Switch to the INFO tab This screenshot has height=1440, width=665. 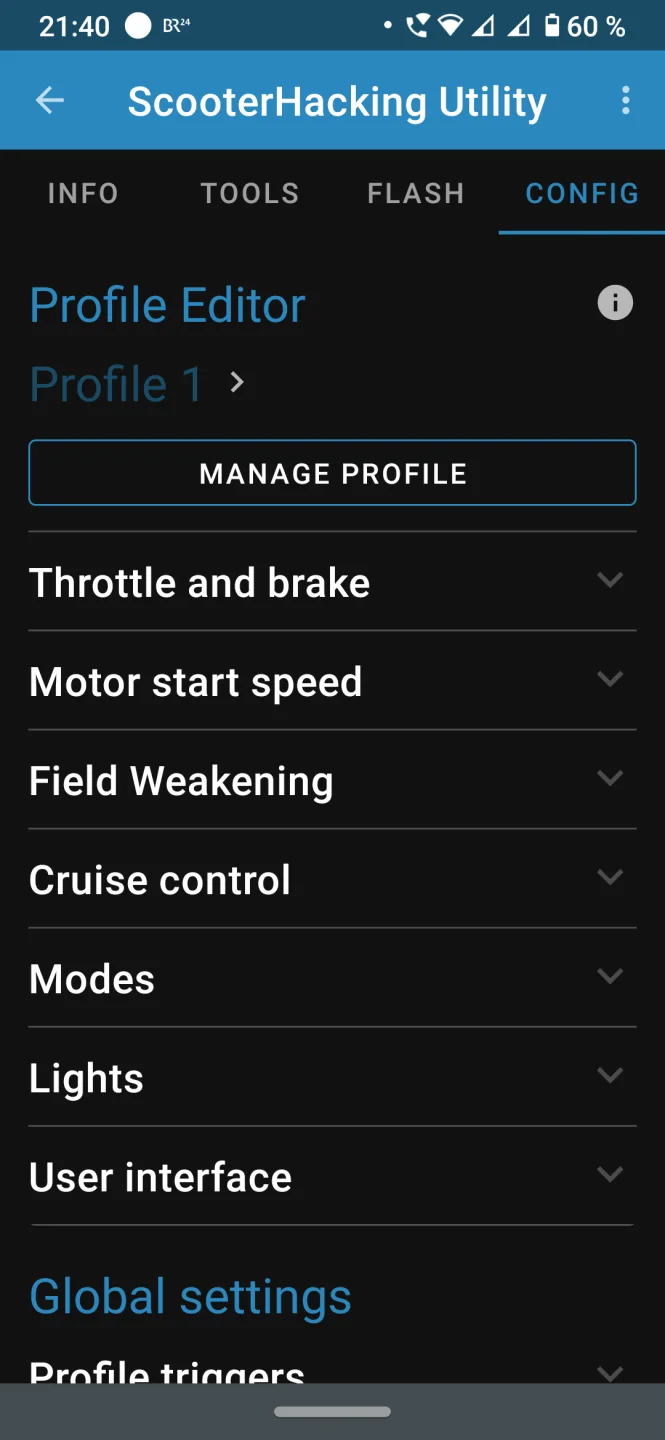coord(83,193)
